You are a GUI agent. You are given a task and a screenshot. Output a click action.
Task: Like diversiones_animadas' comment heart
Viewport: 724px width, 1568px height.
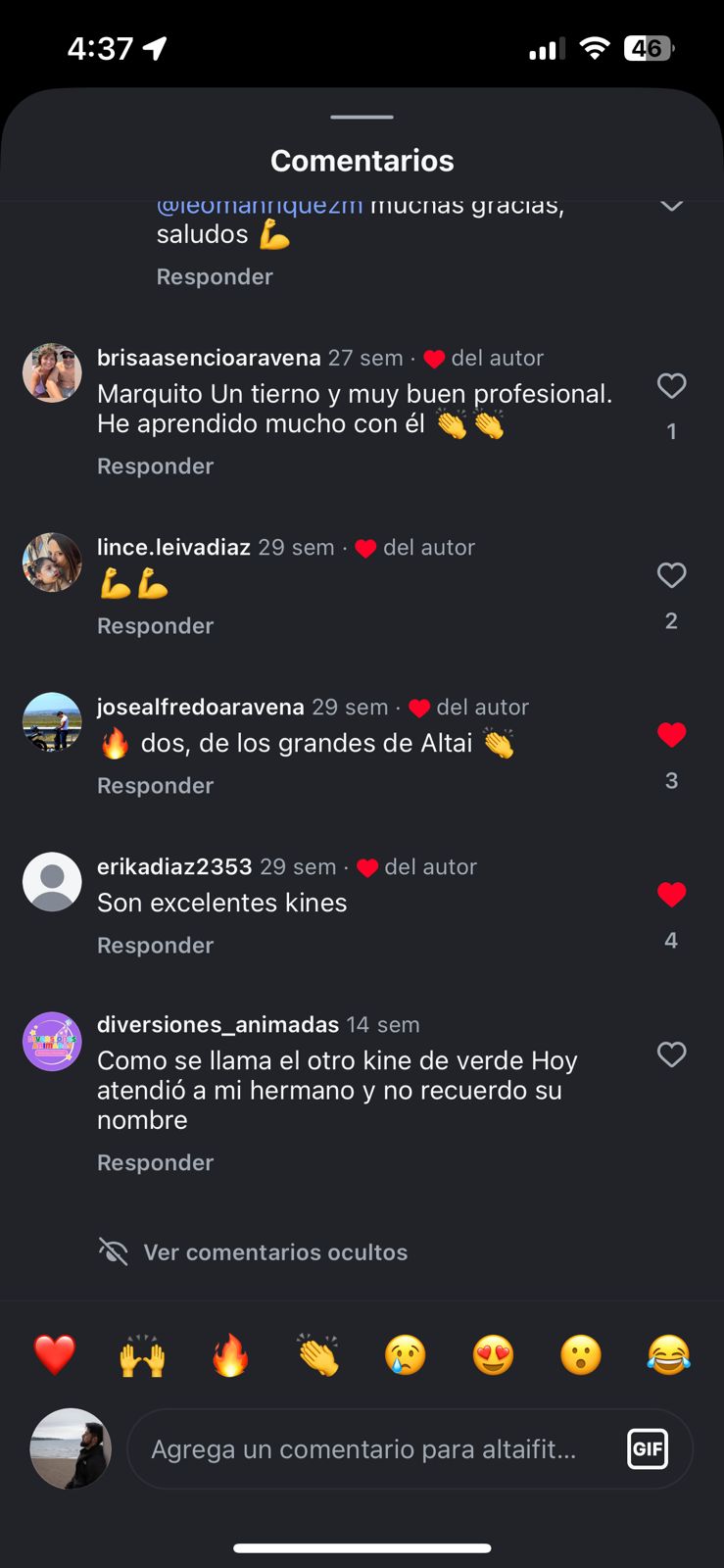pyautogui.click(x=671, y=1055)
